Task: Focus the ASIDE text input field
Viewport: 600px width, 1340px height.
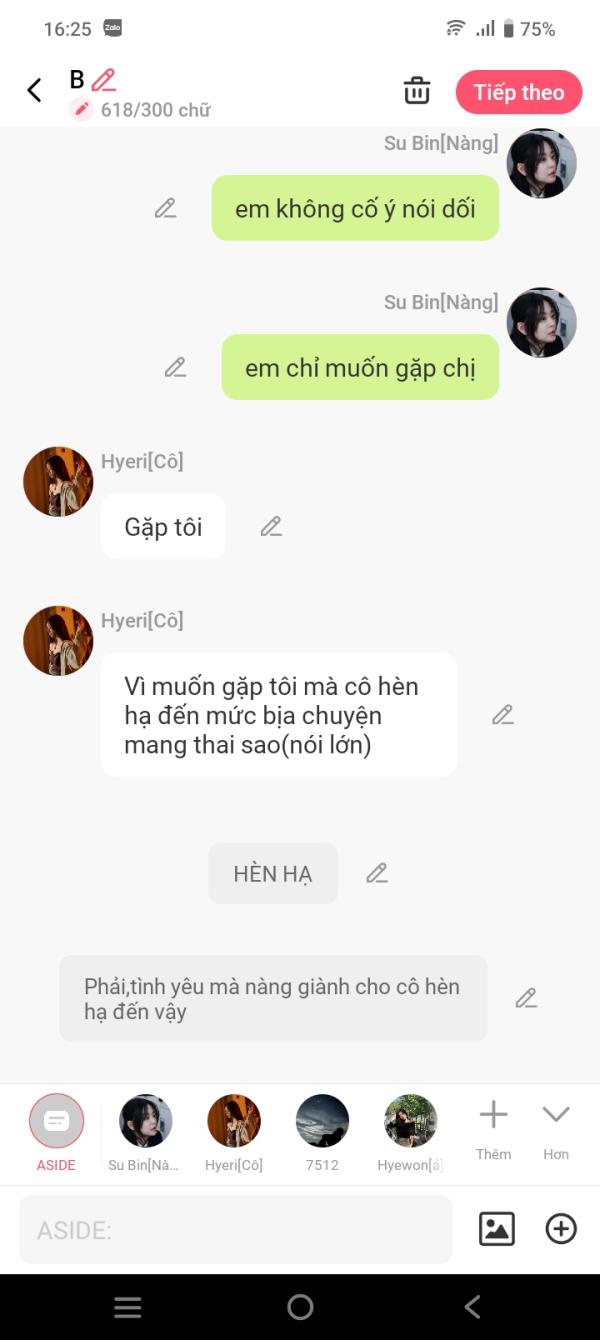Action: point(235,1229)
